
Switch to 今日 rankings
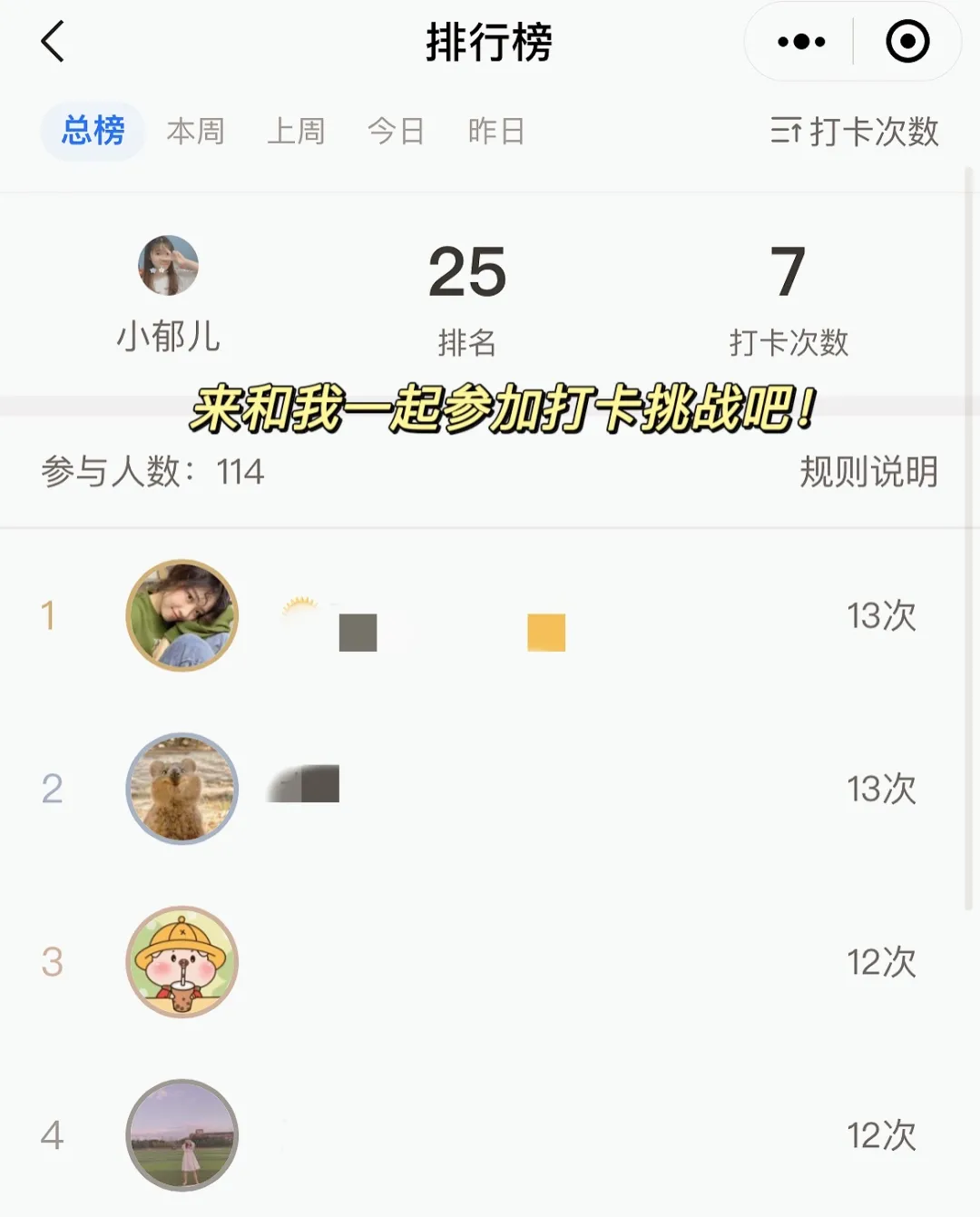pos(396,130)
